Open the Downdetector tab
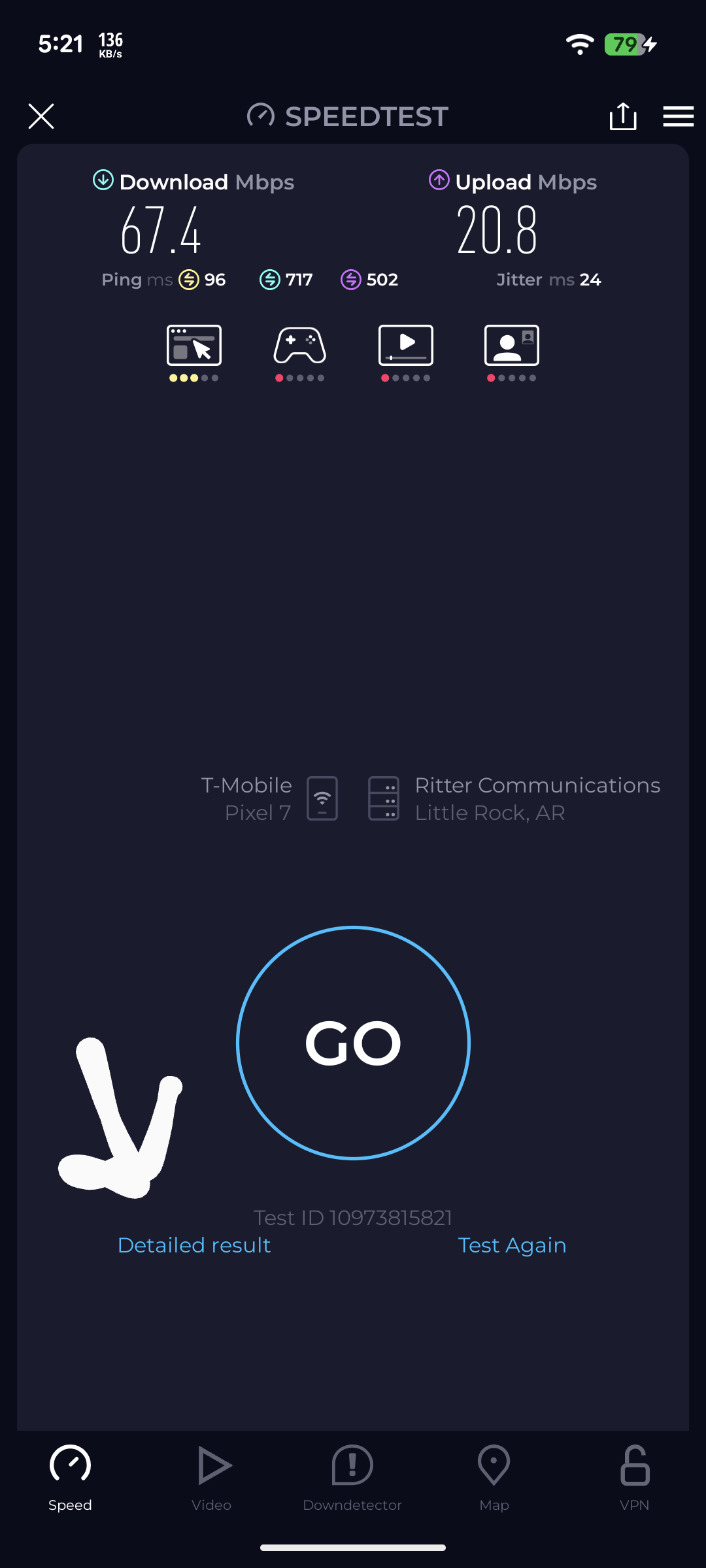This screenshot has width=706, height=1568. pyautogui.click(x=352, y=1478)
